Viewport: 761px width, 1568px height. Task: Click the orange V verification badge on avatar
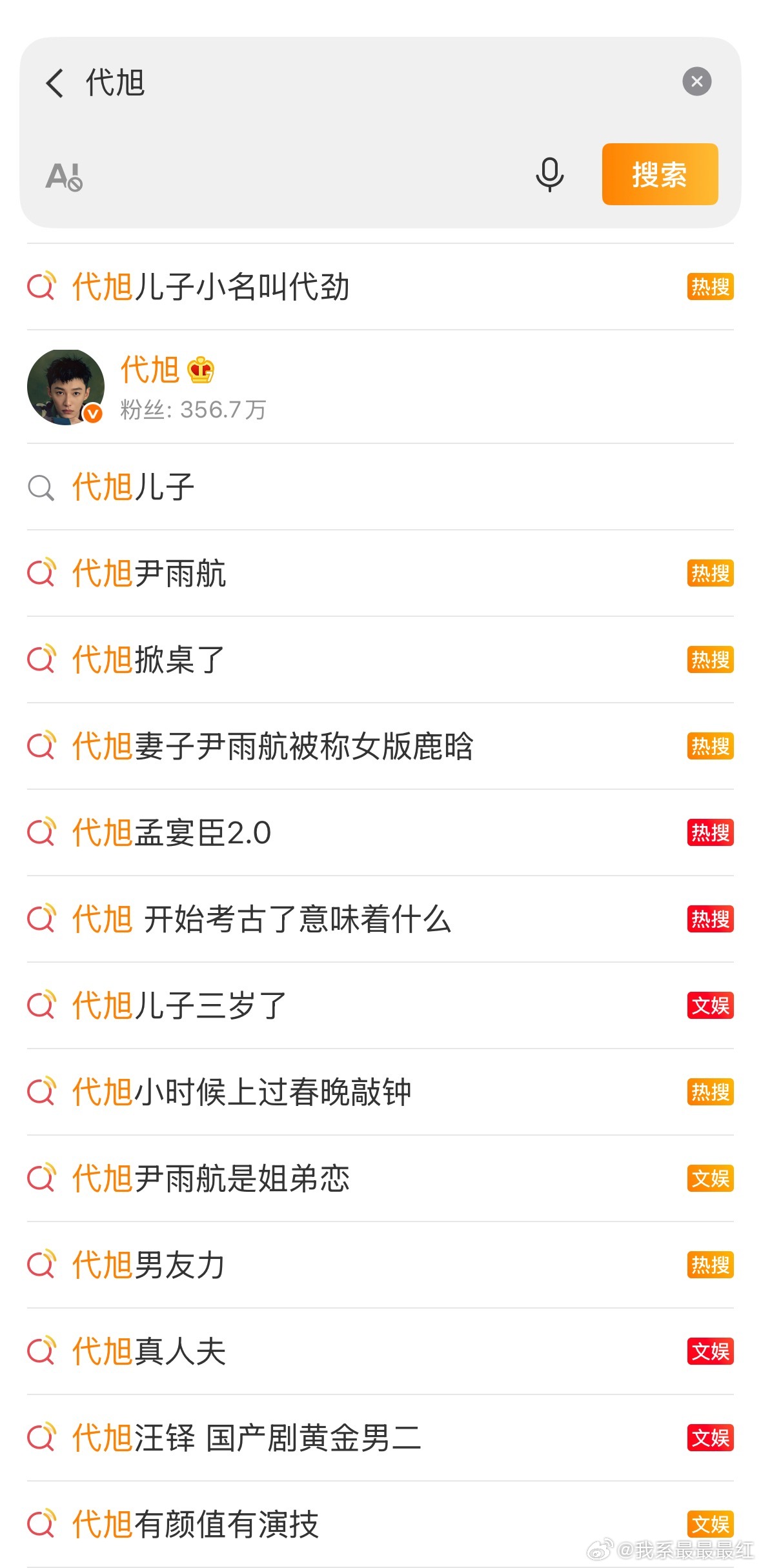[x=92, y=411]
